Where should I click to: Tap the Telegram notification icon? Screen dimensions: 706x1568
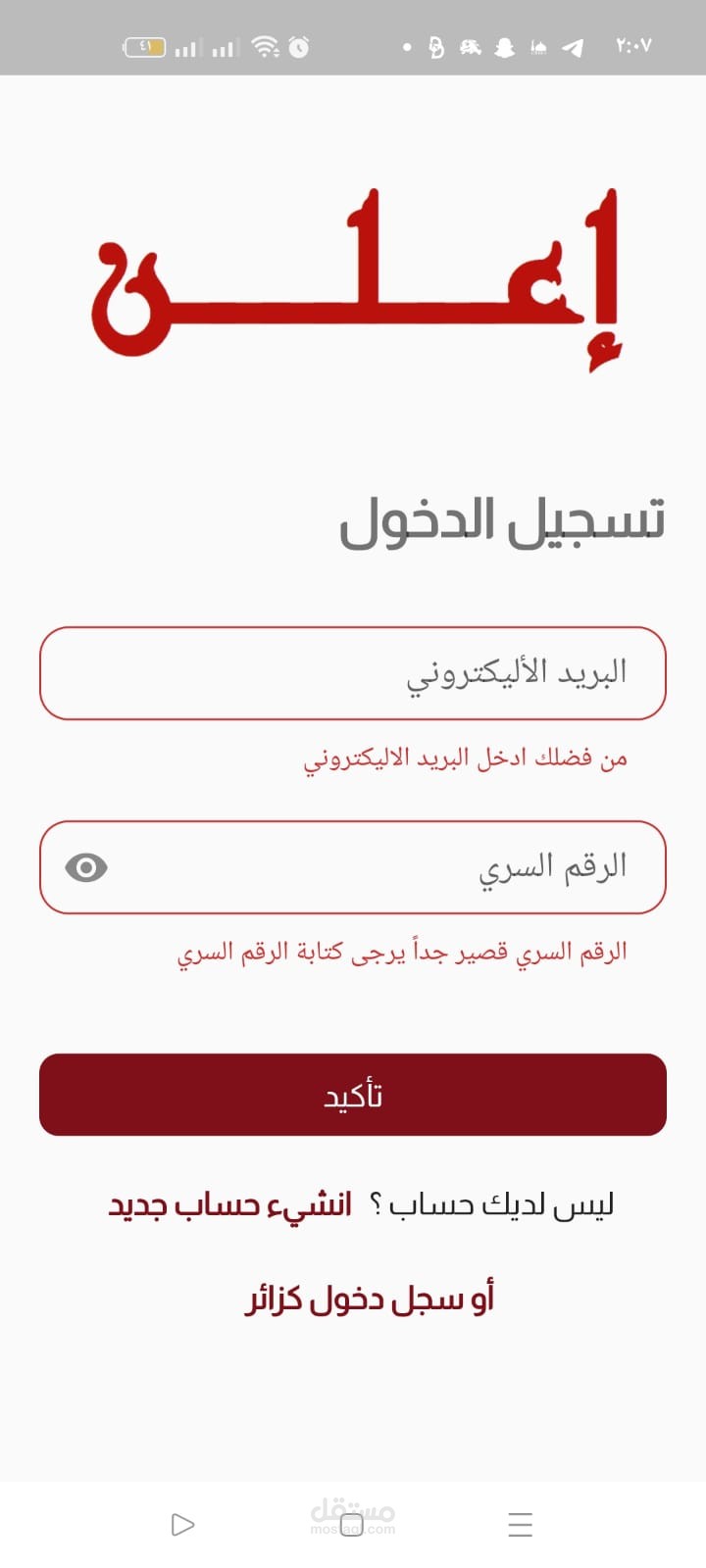[x=574, y=46]
